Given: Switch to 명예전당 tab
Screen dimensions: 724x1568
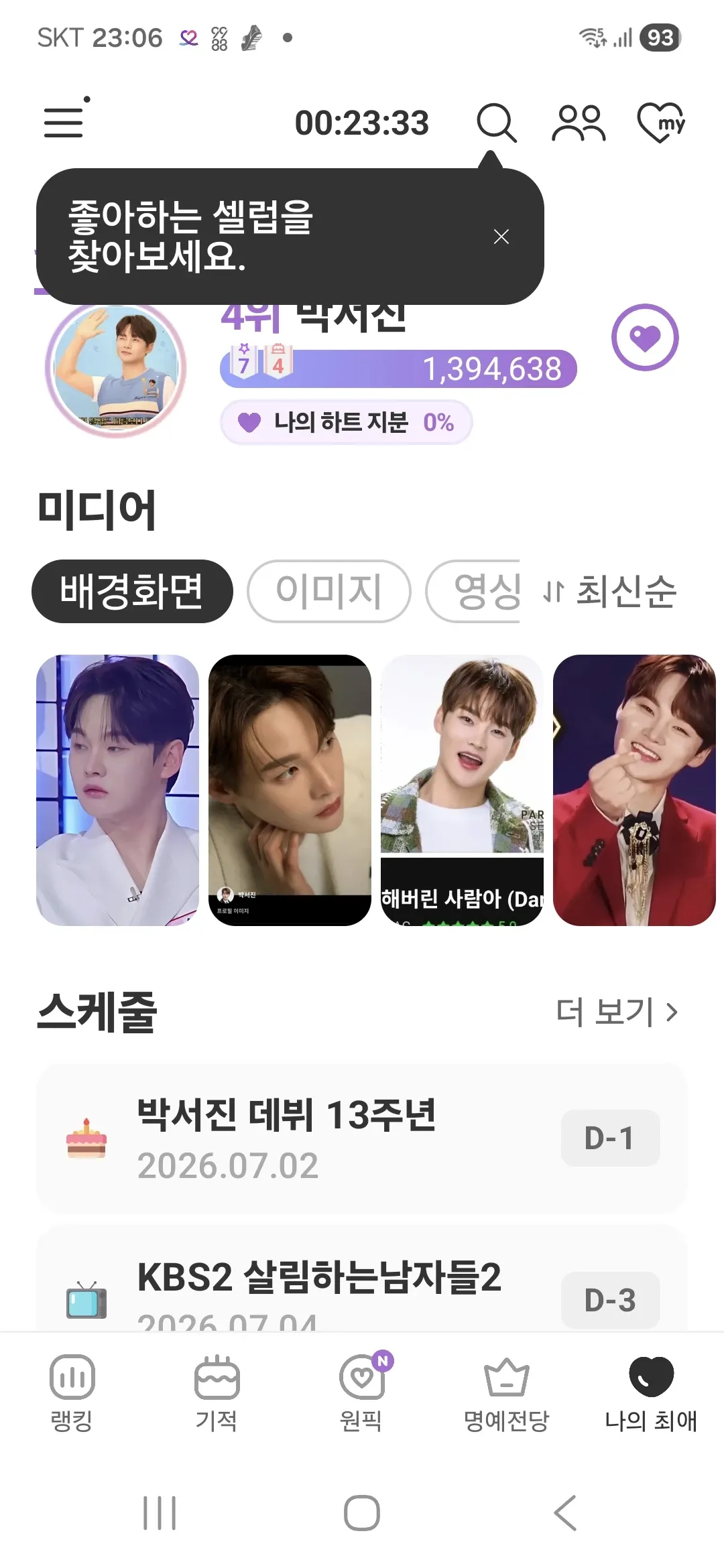Looking at the screenshot, I should click(507, 1392).
